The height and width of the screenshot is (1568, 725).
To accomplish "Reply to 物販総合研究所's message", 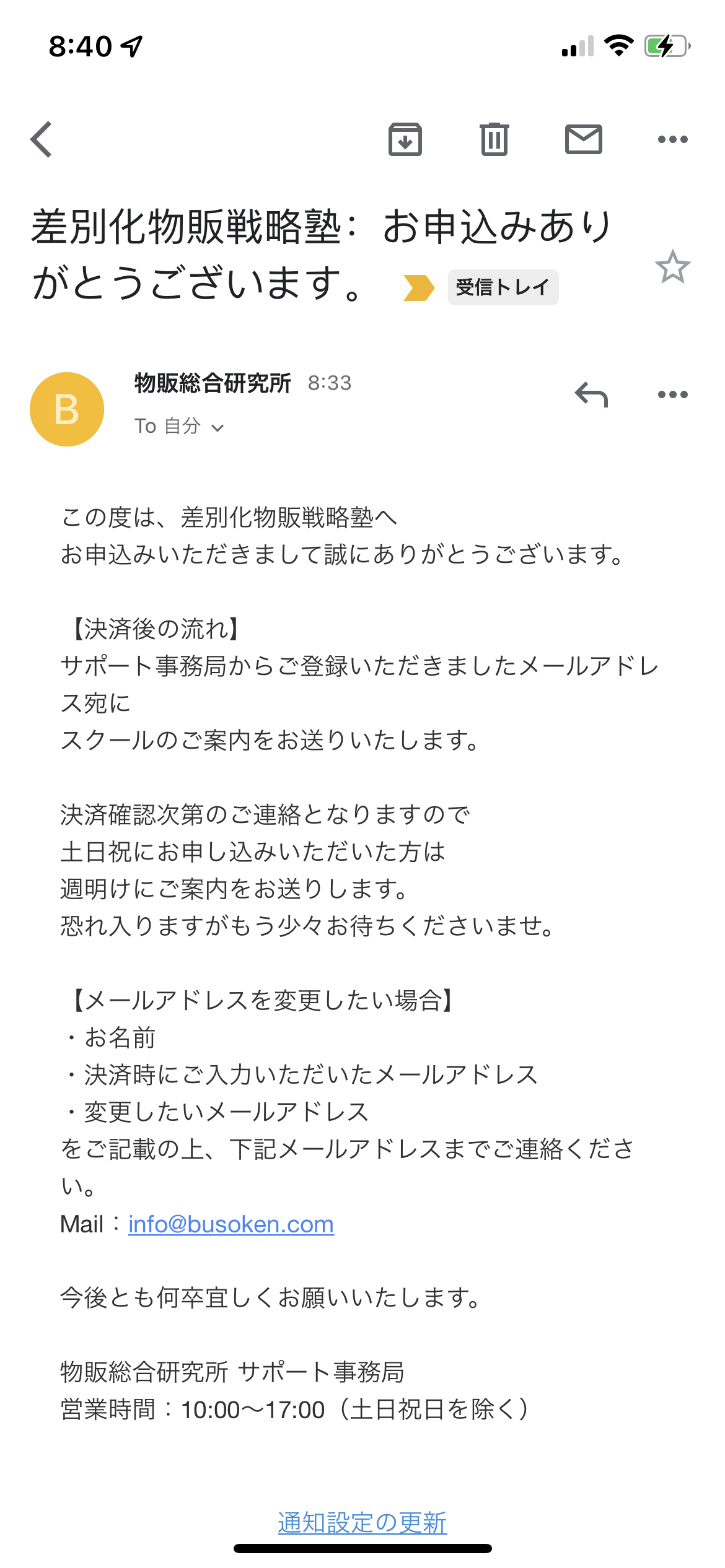I will point(592,394).
